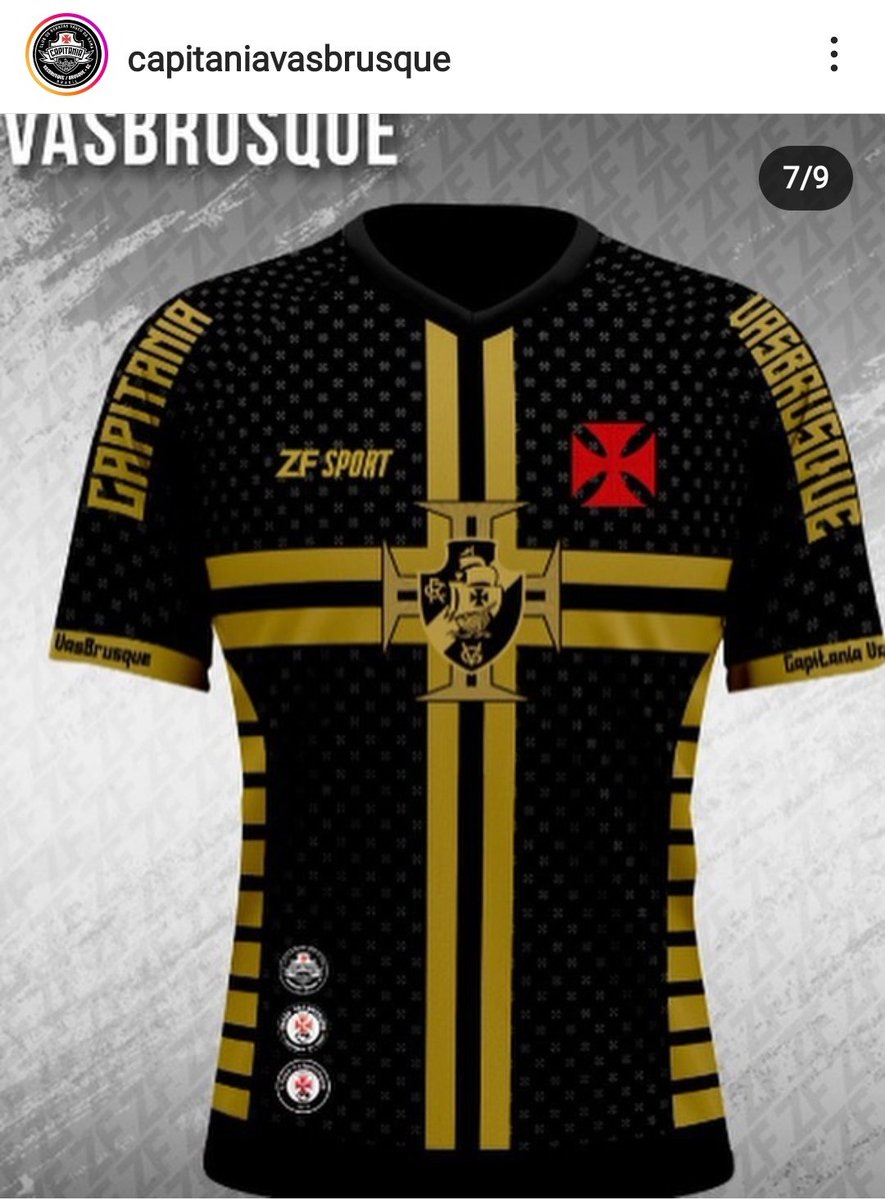Open the post overflow menu
The height and width of the screenshot is (1200, 885).
(833, 55)
